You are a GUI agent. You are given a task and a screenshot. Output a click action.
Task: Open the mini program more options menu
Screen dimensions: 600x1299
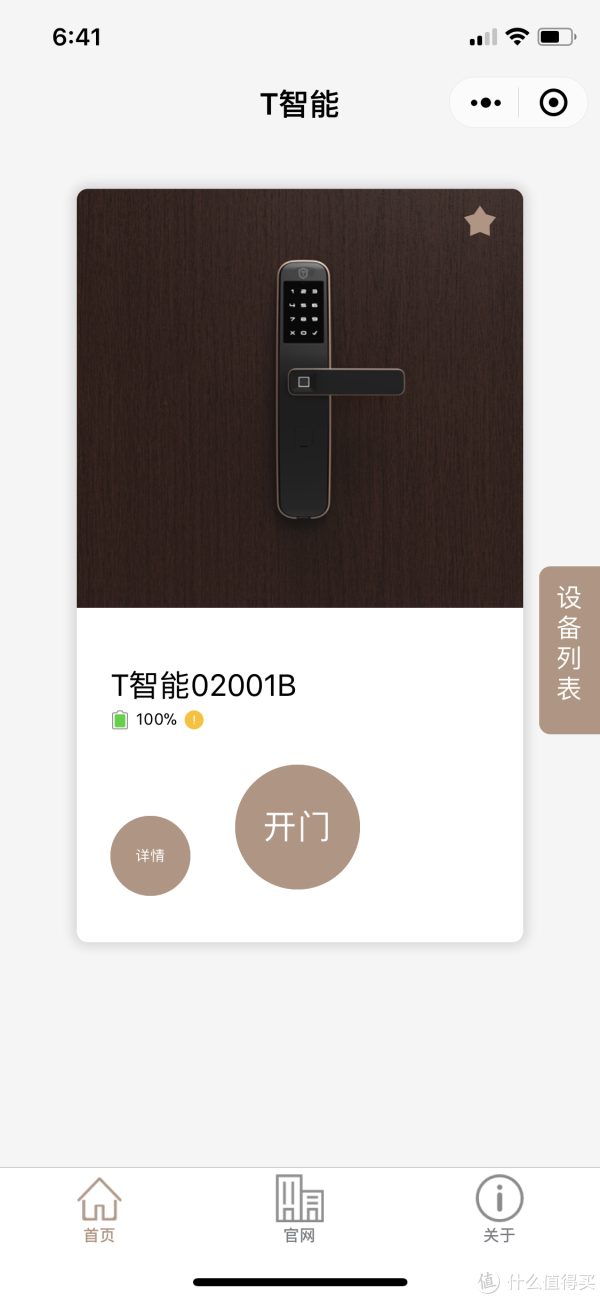(485, 103)
